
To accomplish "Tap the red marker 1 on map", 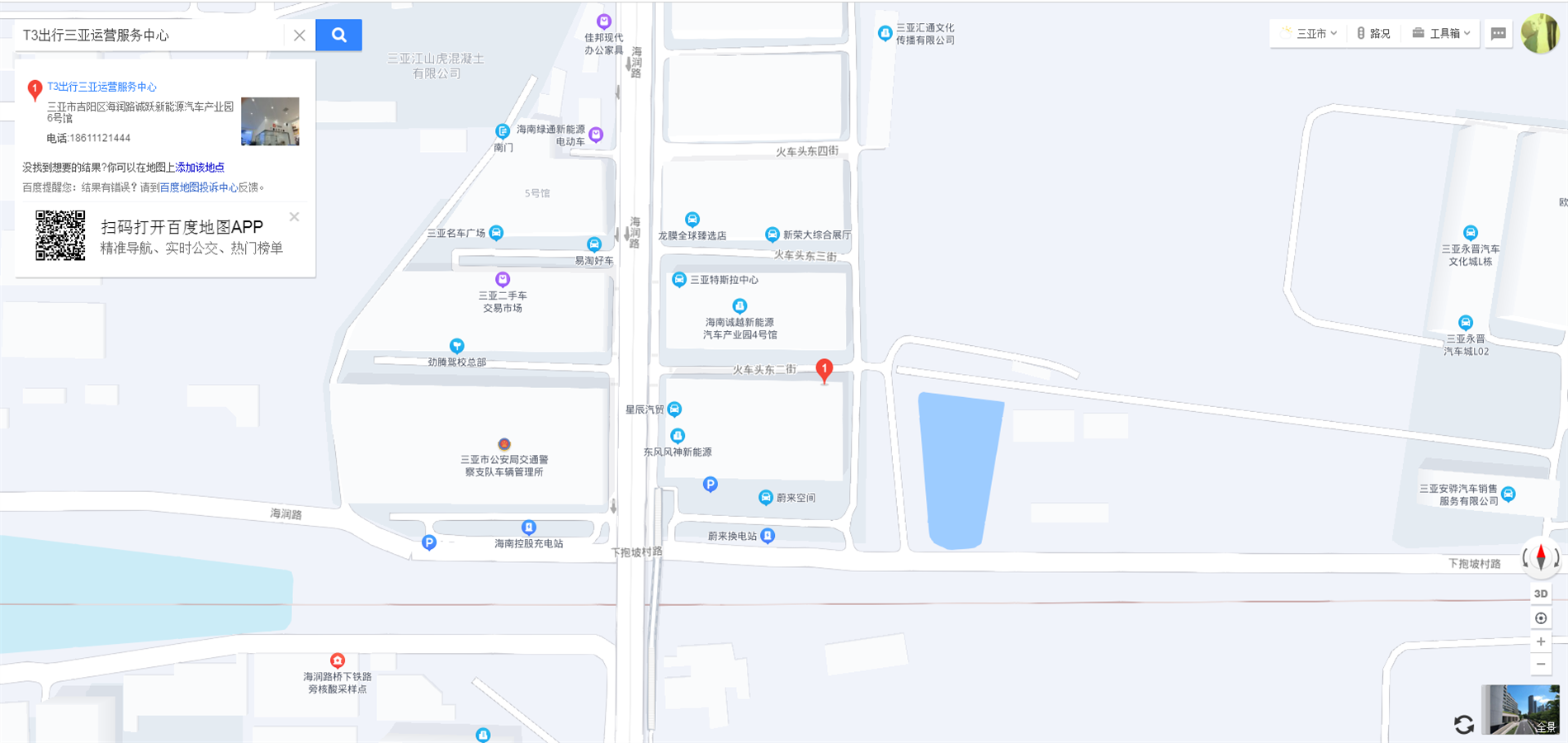I will point(824,368).
